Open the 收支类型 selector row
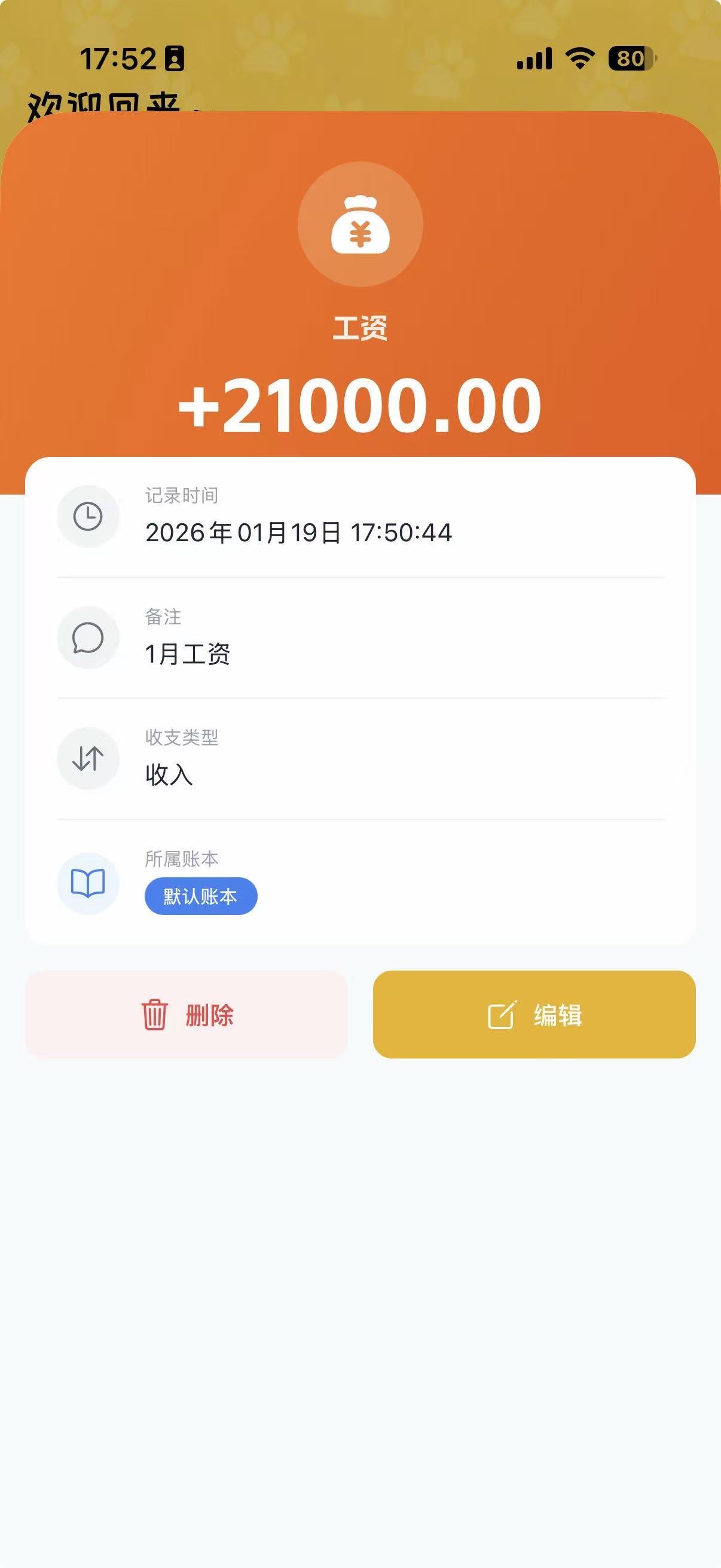Image resolution: width=721 pixels, height=1568 pixels. tap(360, 758)
